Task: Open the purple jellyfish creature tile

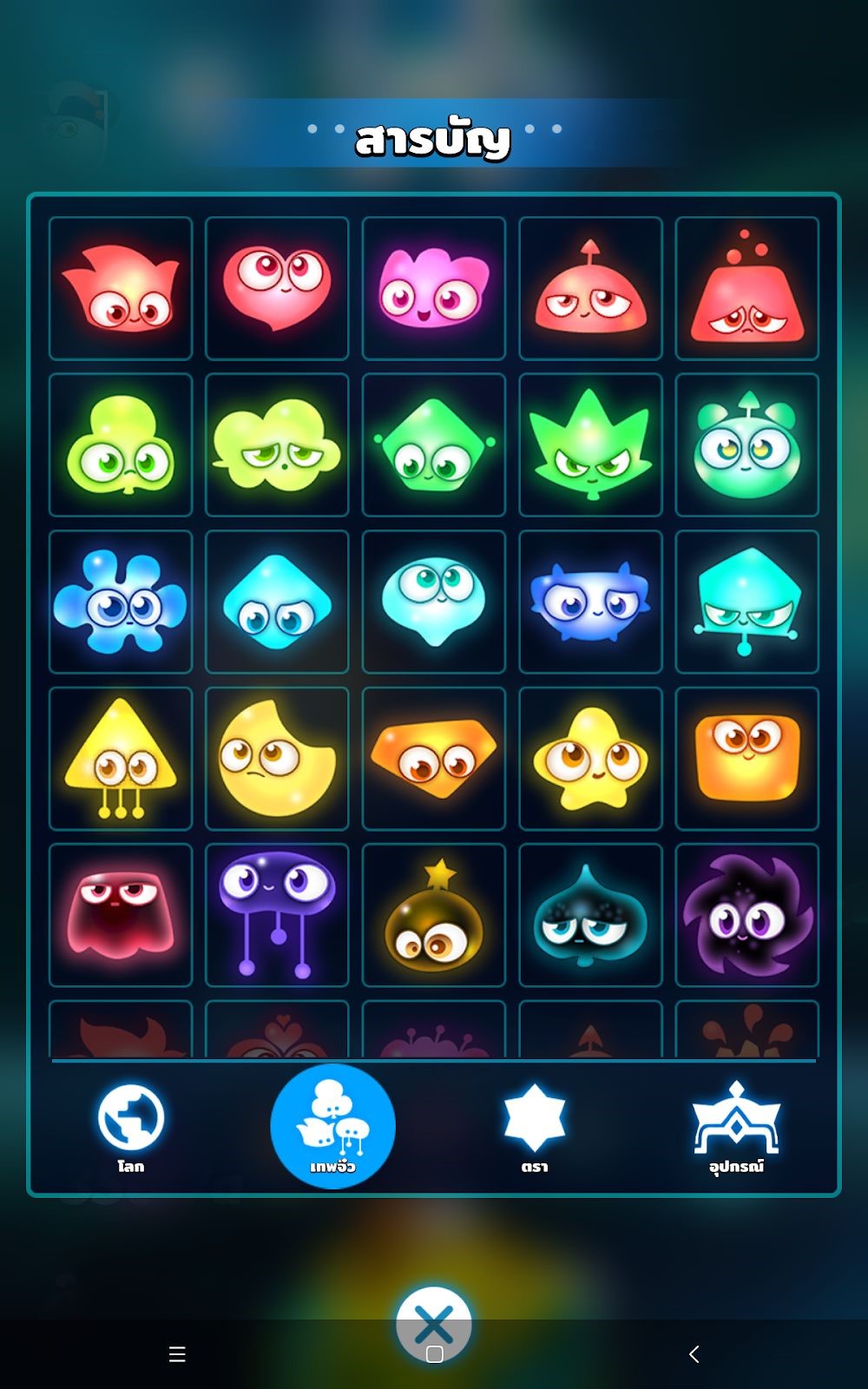Action: 277,915
